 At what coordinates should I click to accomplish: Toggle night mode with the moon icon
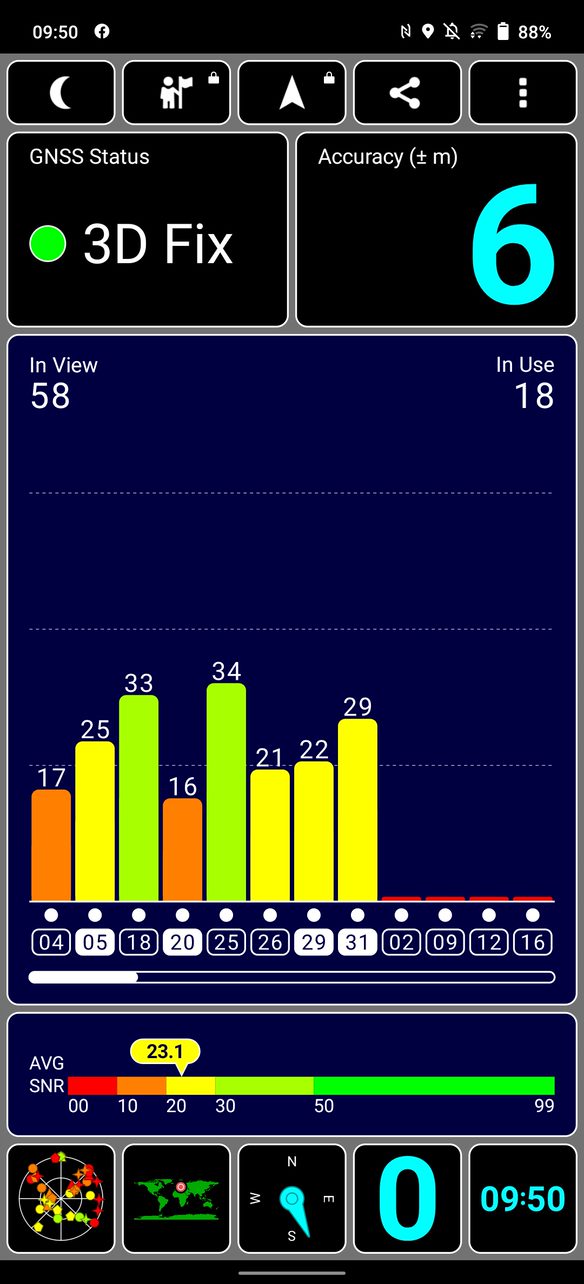[x=61, y=93]
